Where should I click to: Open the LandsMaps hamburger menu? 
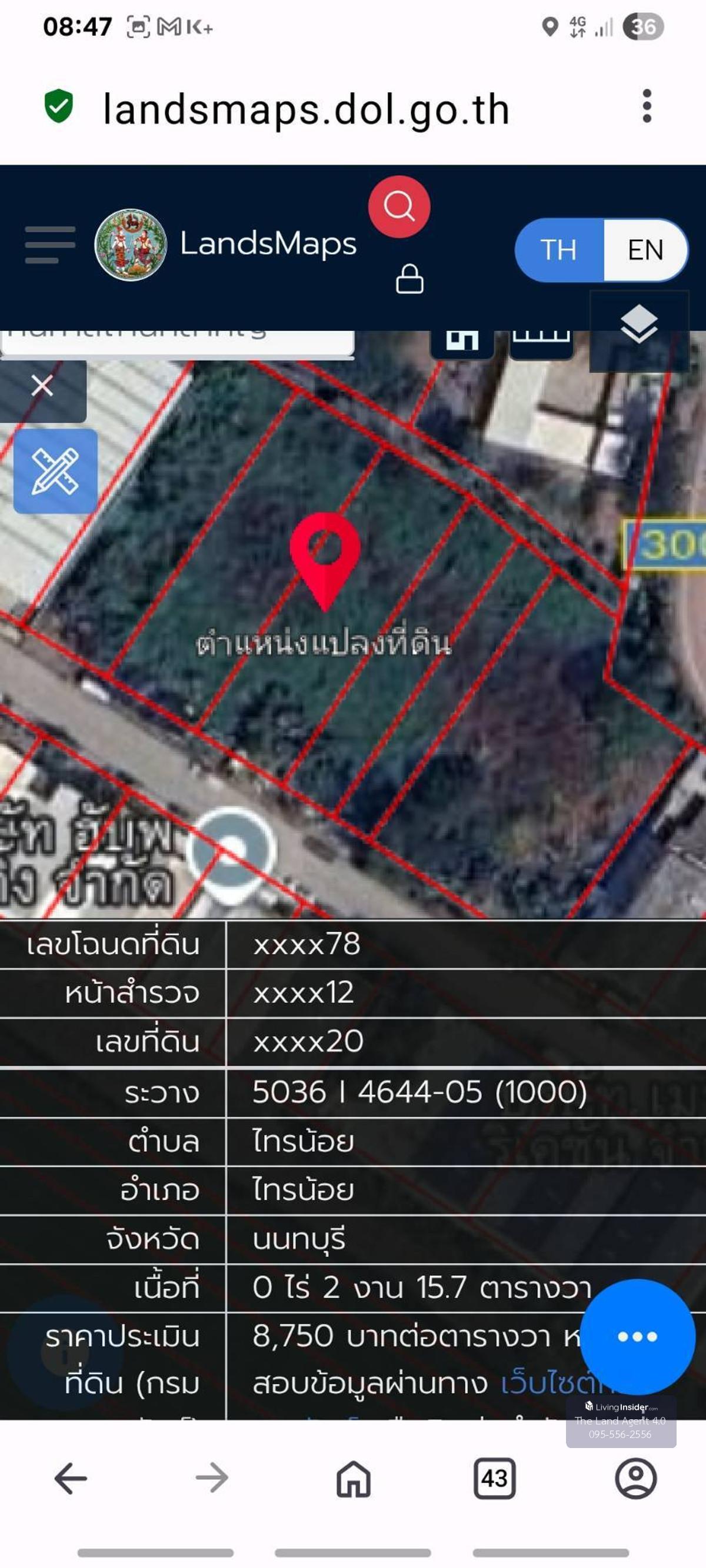[x=50, y=245]
